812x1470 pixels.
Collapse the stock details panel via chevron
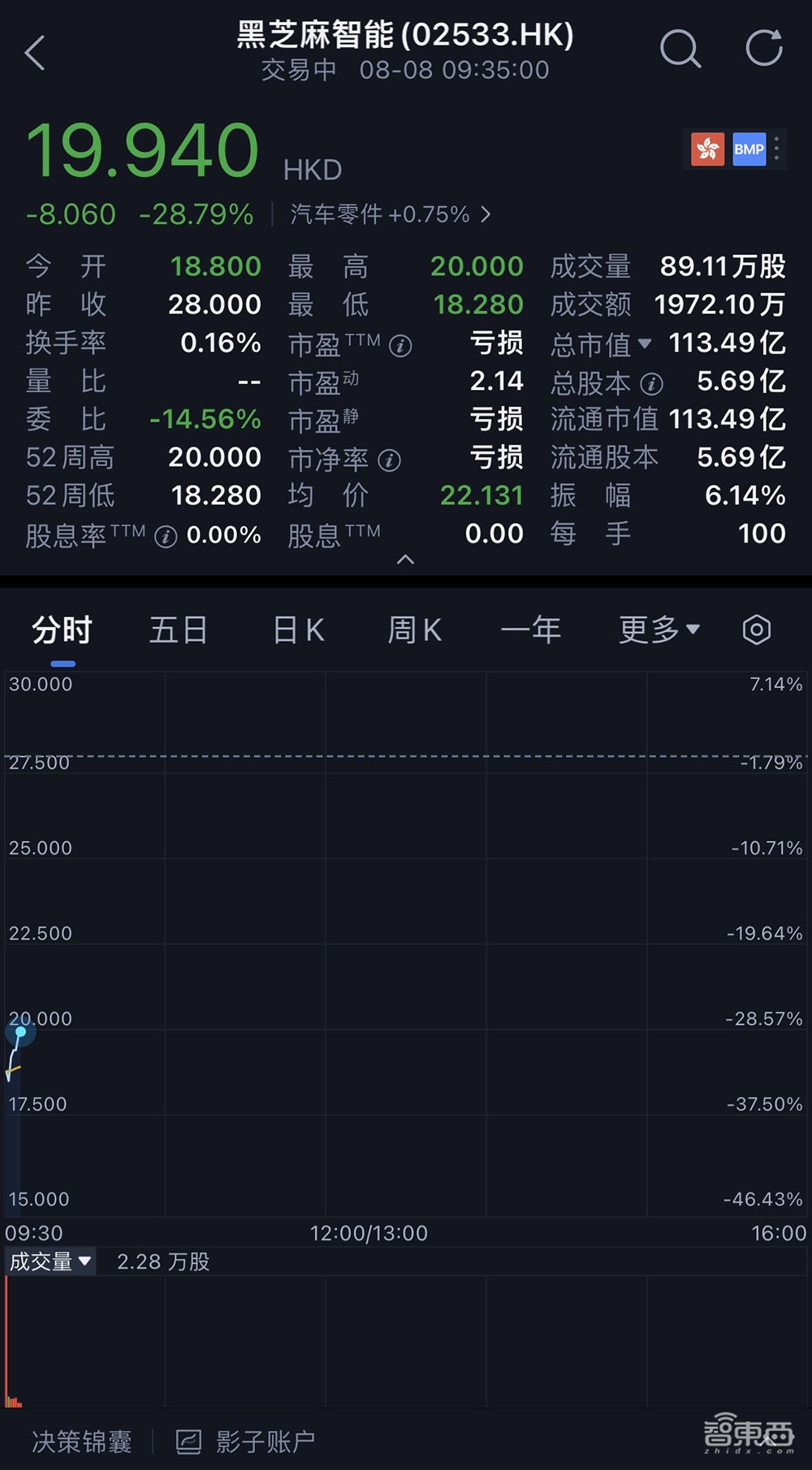(x=406, y=560)
